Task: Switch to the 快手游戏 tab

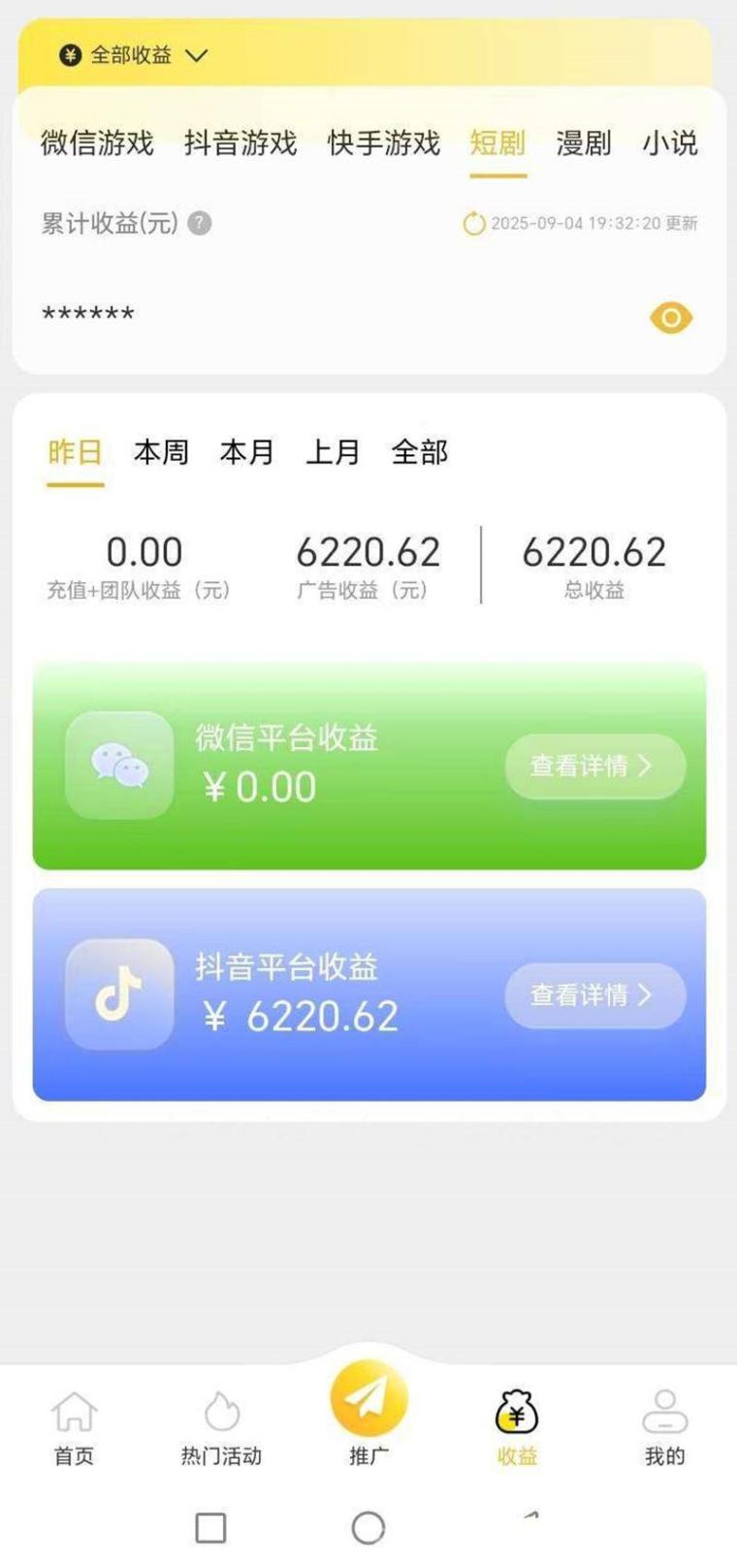Action: 384,144
